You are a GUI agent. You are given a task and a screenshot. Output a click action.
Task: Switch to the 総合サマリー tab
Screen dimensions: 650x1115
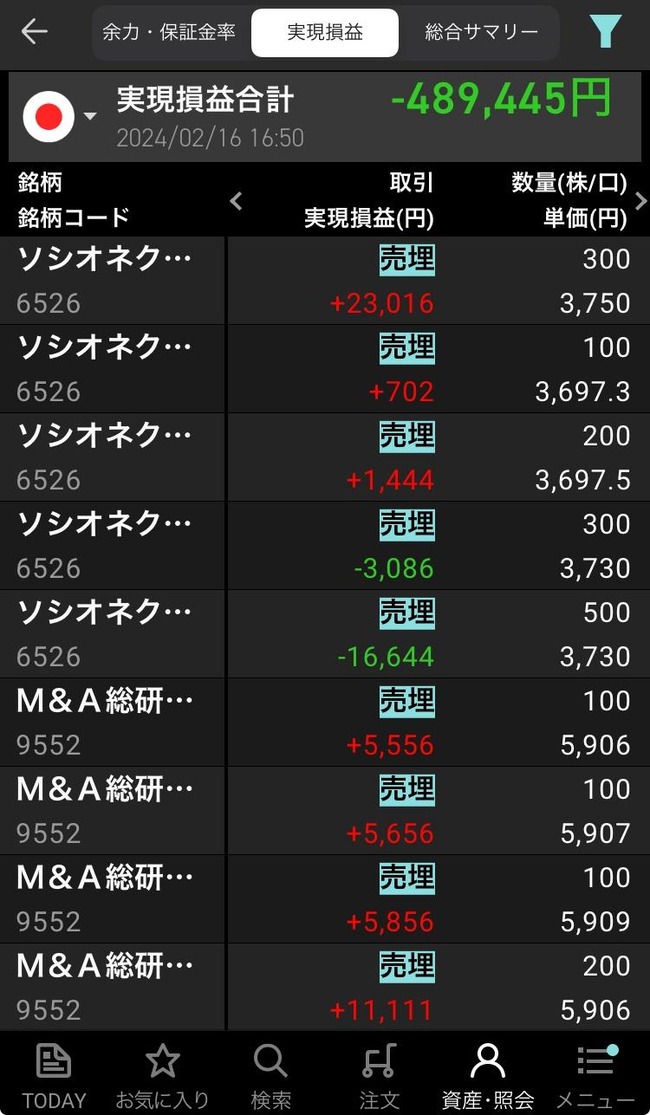[x=481, y=32]
